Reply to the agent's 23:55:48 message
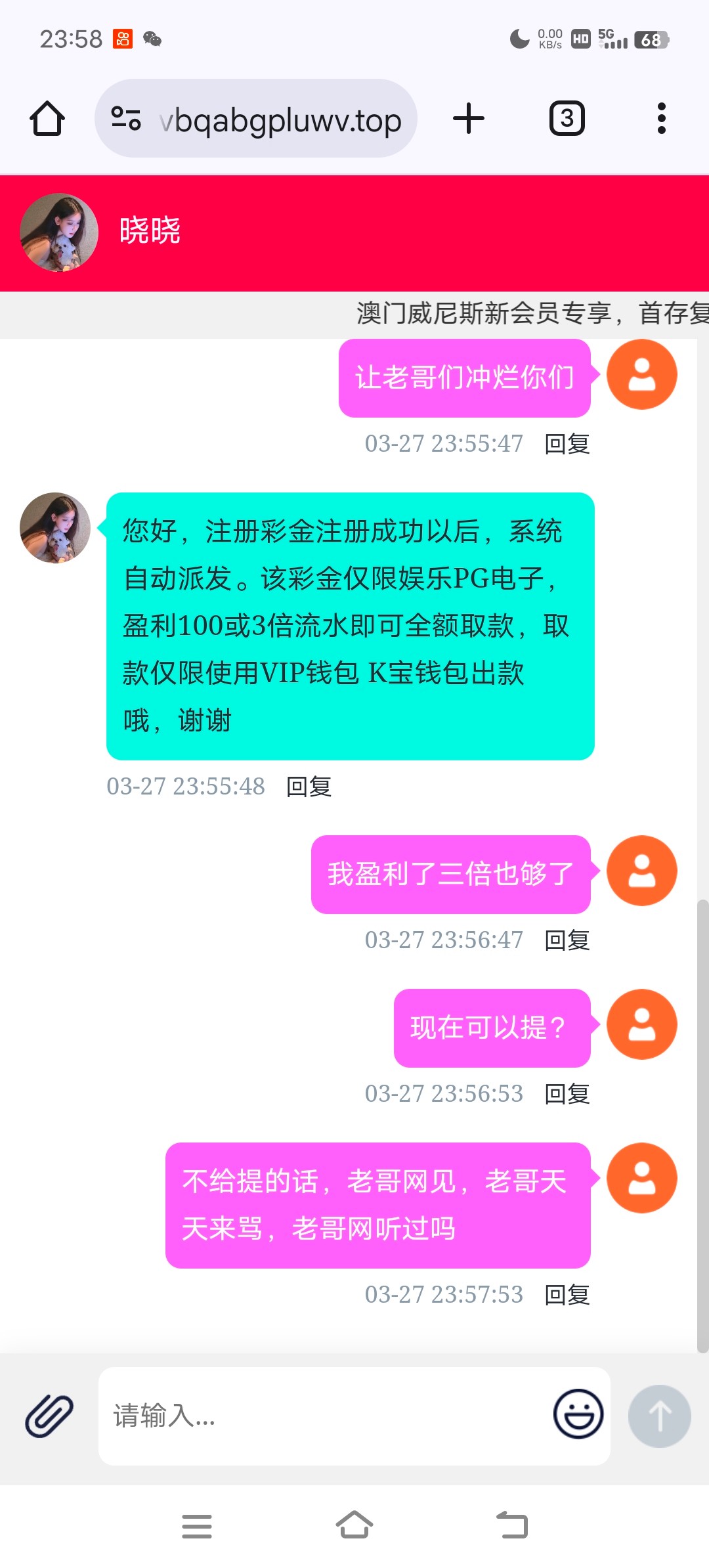 [x=309, y=787]
